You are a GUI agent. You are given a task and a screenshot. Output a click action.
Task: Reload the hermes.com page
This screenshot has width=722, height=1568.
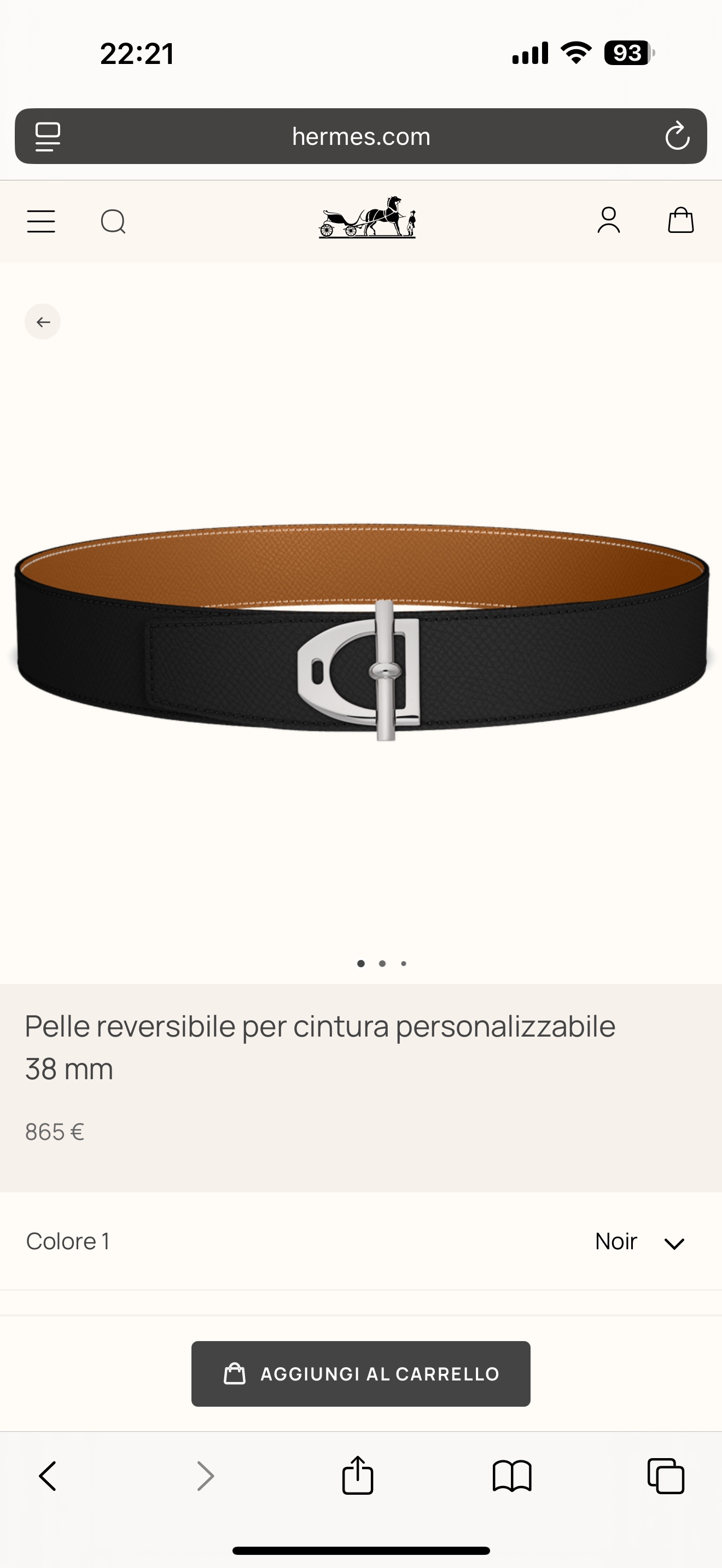pyautogui.click(x=677, y=136)
